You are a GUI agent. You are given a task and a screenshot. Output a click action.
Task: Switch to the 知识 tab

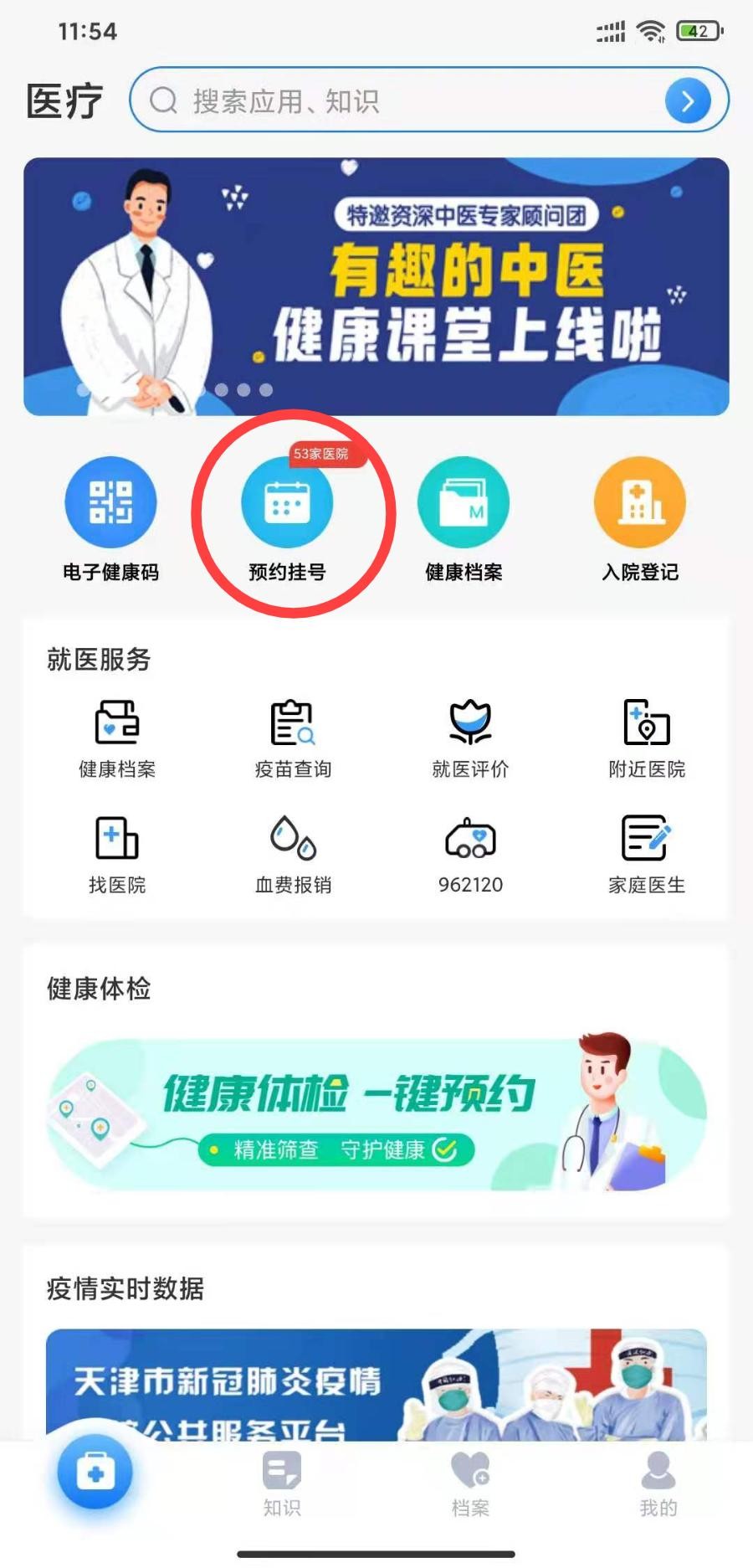(282, 1483)
